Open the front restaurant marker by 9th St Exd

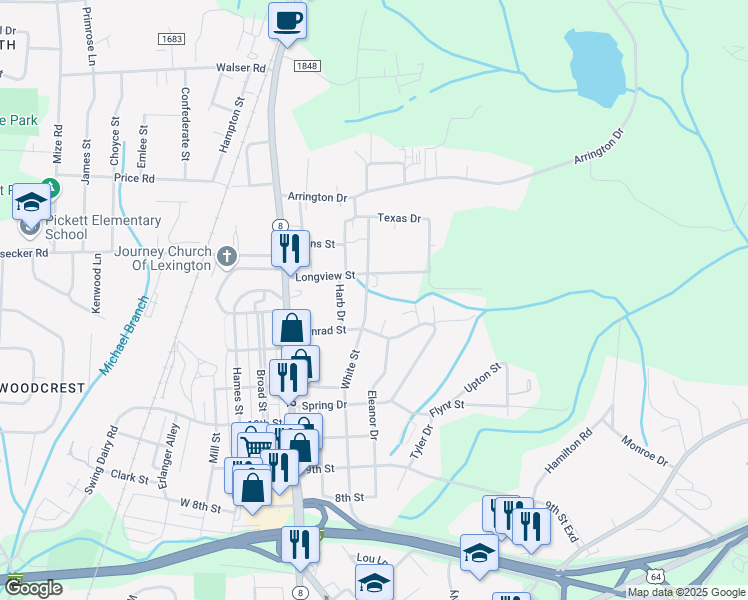coord(531,527)
